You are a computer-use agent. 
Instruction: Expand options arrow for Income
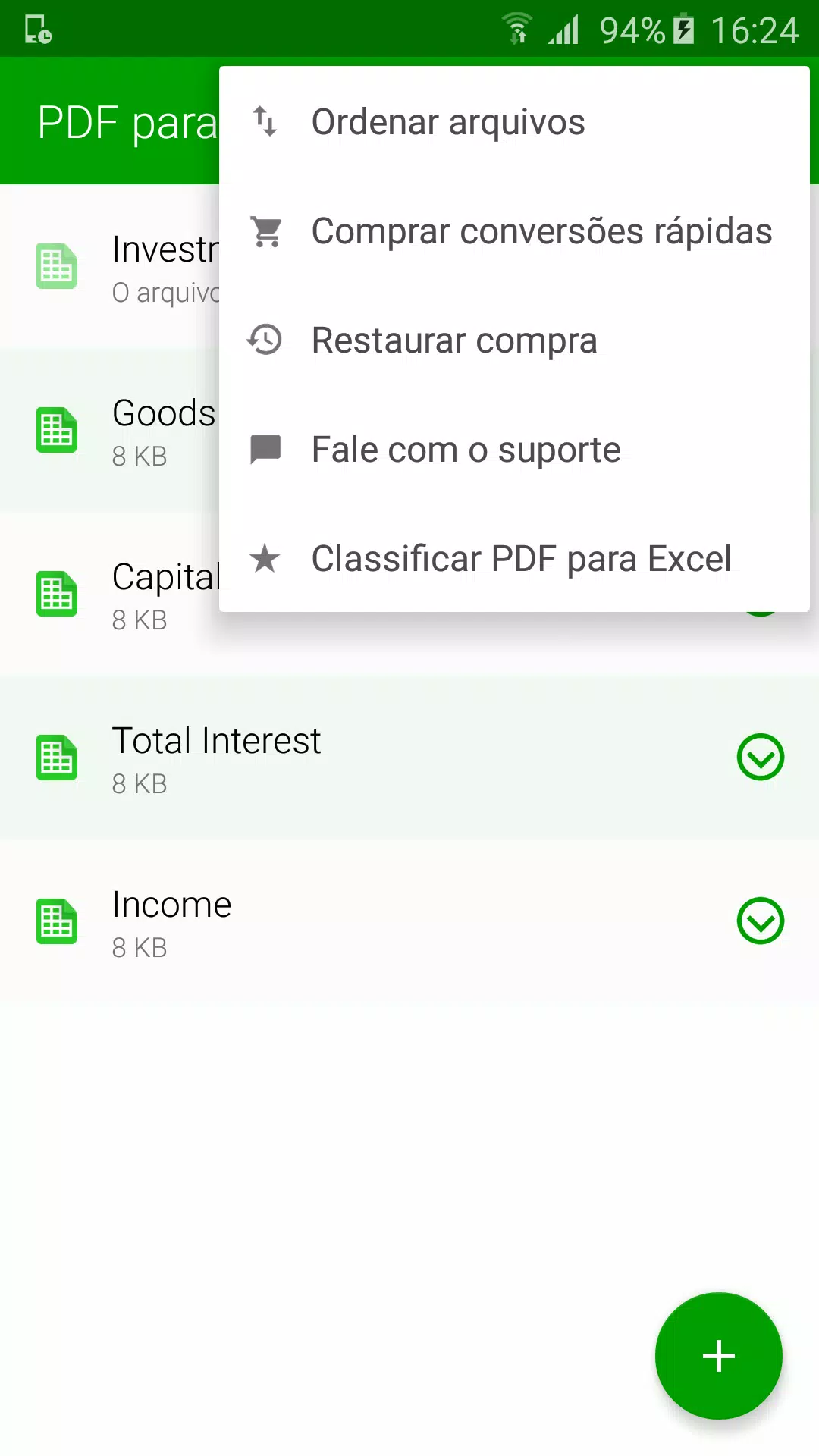tap(760, 921)
